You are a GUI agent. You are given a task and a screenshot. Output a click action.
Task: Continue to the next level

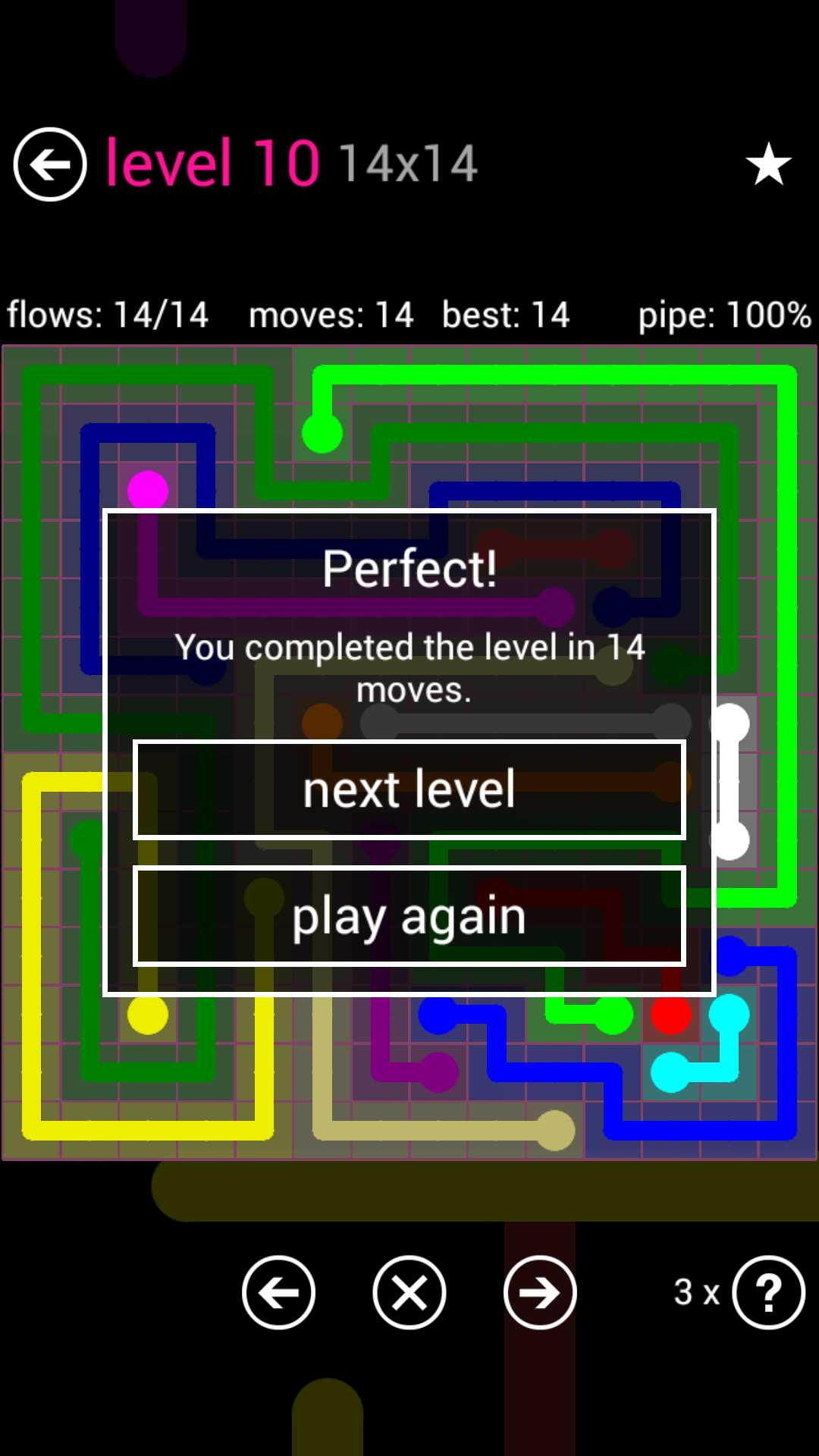(409, 789)
